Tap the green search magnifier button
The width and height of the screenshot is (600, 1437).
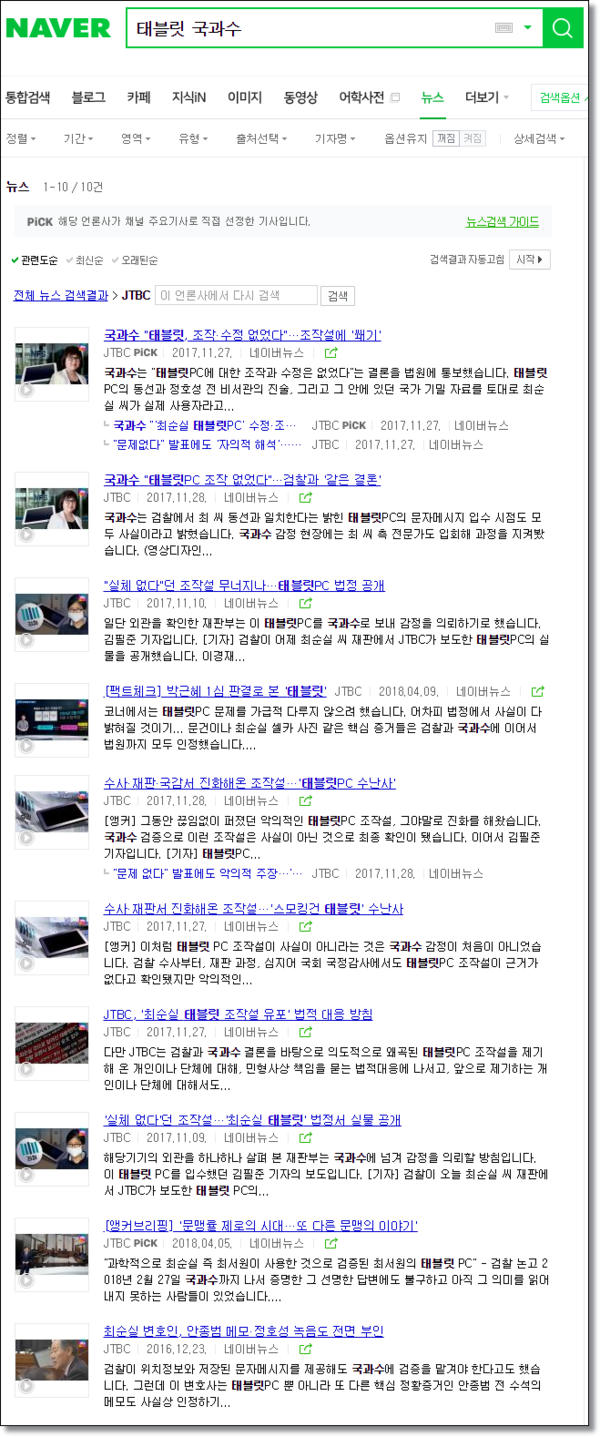(563, 28)
